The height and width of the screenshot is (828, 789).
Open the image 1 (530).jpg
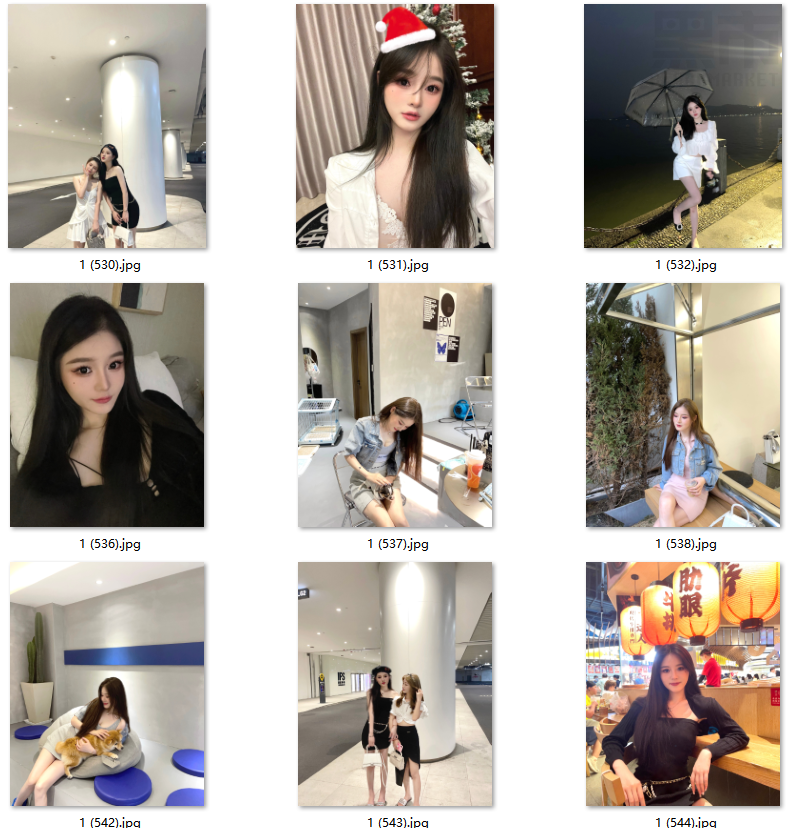(x=107, y=126)
